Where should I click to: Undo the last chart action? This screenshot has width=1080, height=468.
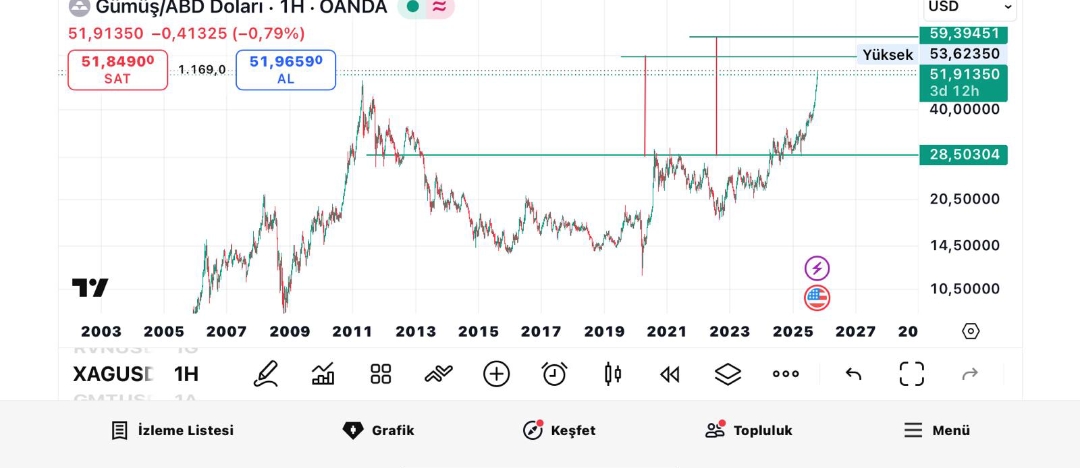pyautogui.click(x=853, y=374)
